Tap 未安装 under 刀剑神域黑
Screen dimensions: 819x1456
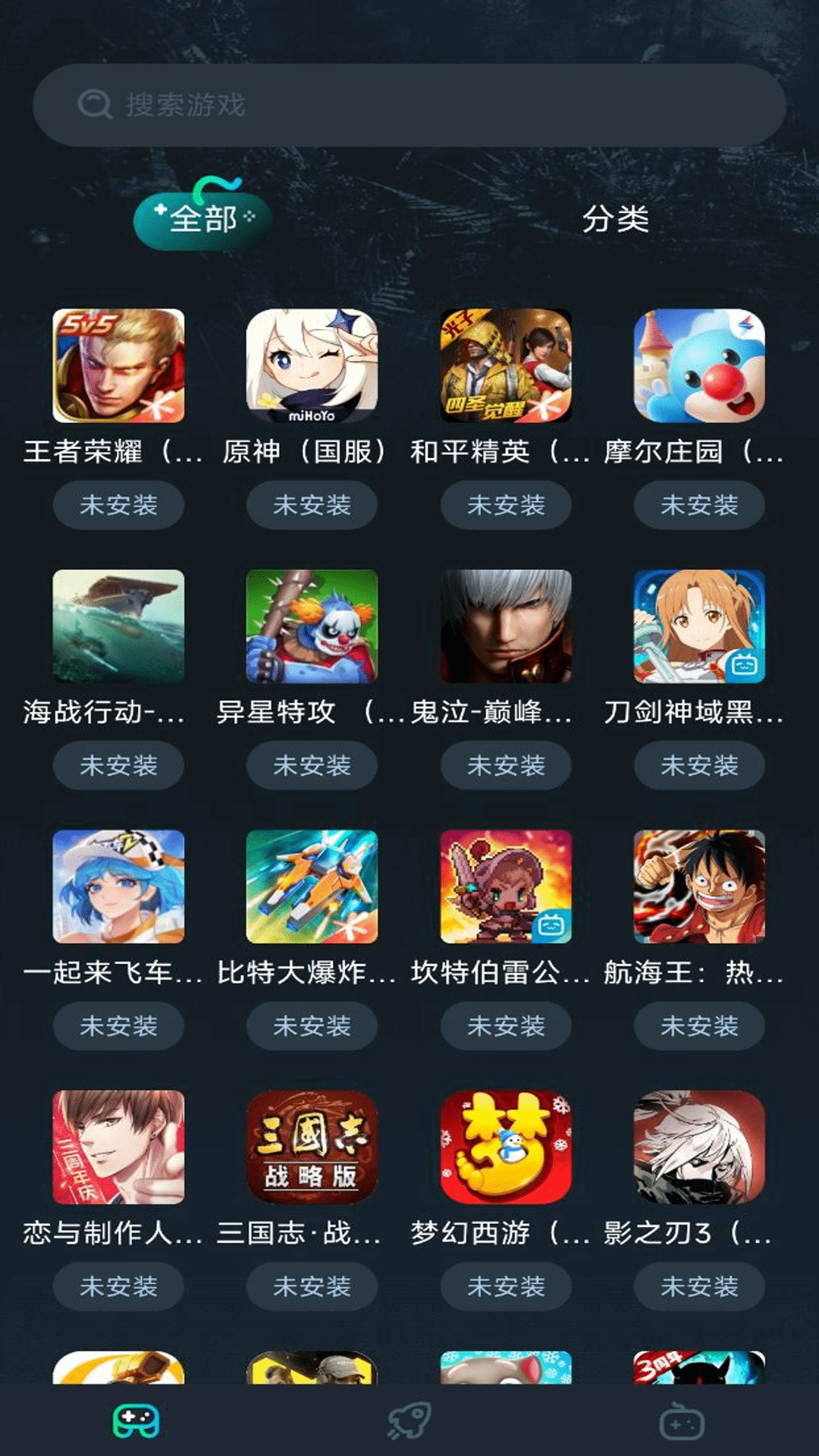(x=699, y=766)
